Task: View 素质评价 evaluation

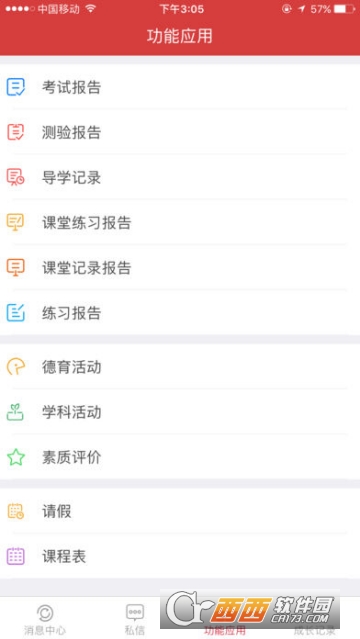Action: tap(180, 457)
